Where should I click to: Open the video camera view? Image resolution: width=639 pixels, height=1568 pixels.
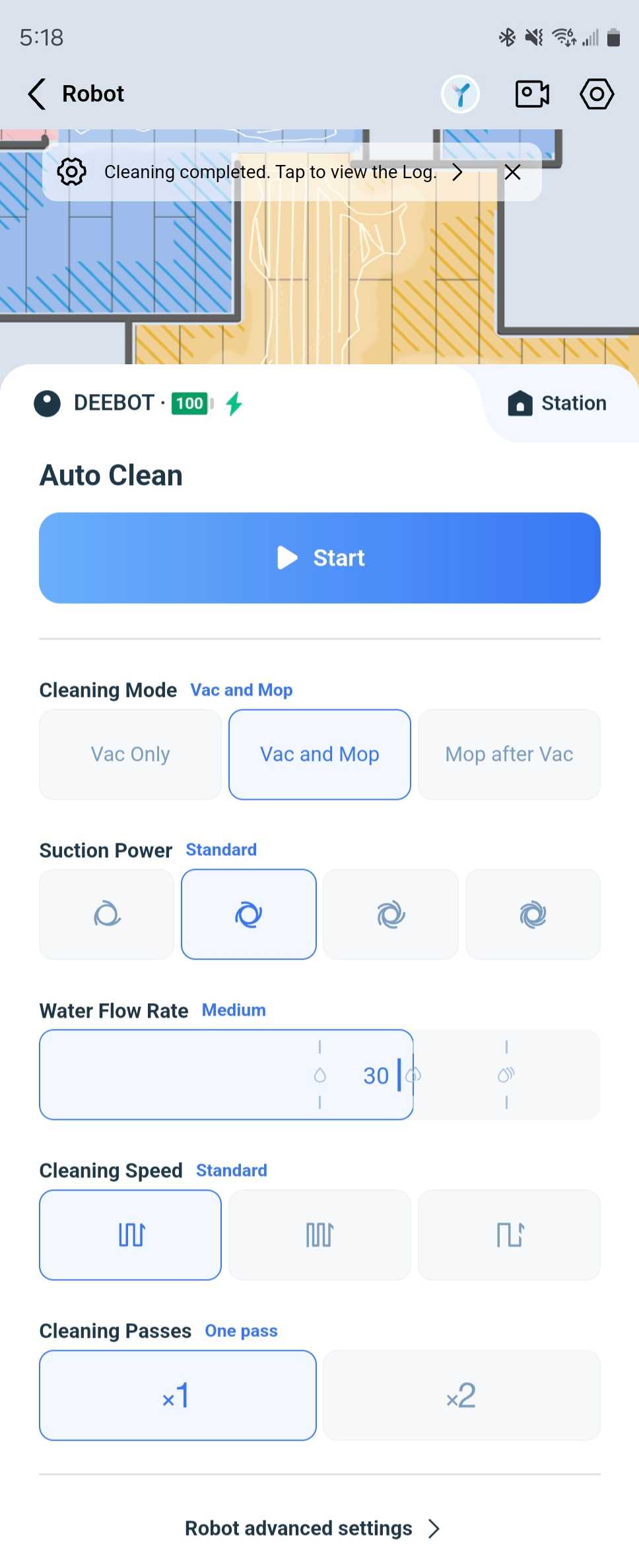(x=532, y=94)
